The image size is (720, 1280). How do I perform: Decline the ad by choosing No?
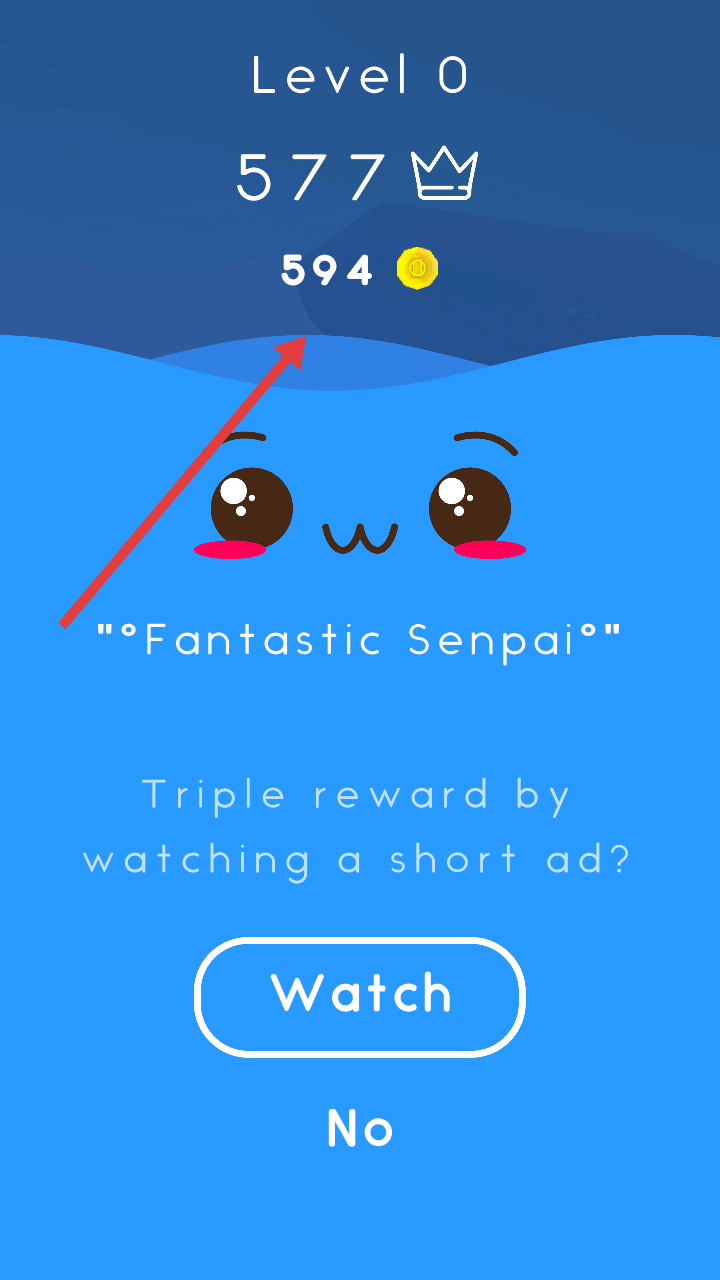tap(360, 1129)
